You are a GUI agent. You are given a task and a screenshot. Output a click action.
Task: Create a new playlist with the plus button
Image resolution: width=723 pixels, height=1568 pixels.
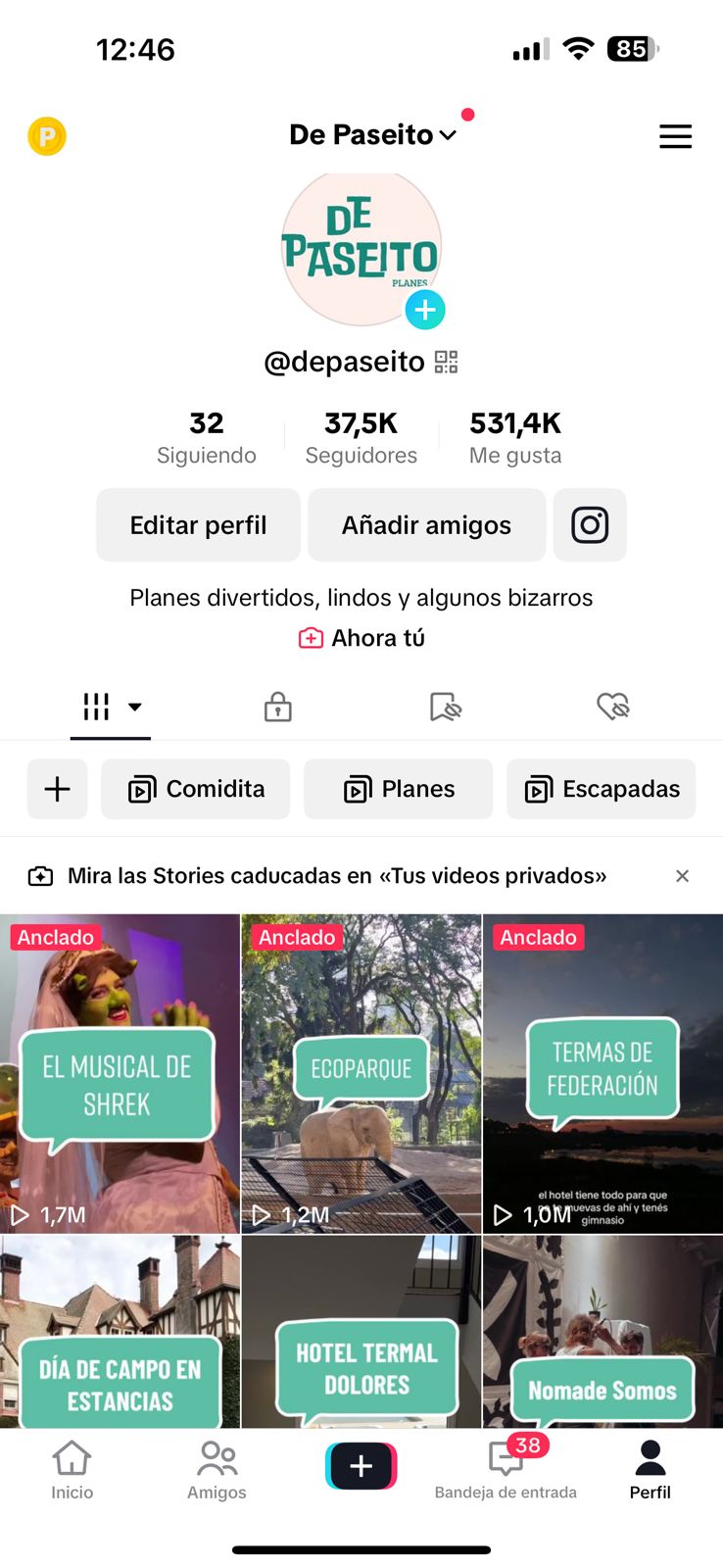(x=58, y=789)
